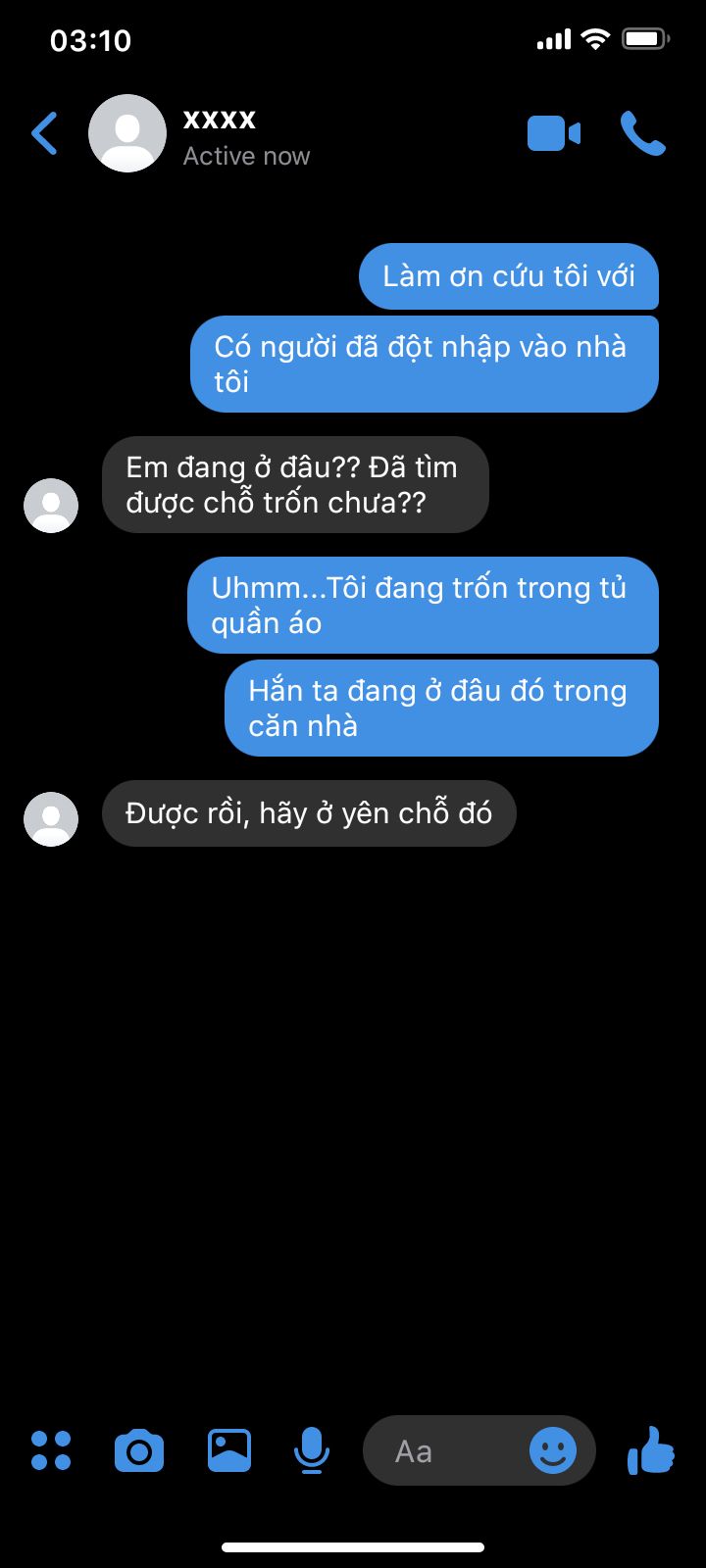Open the emoji picker smiley

tap(553, 1450)
